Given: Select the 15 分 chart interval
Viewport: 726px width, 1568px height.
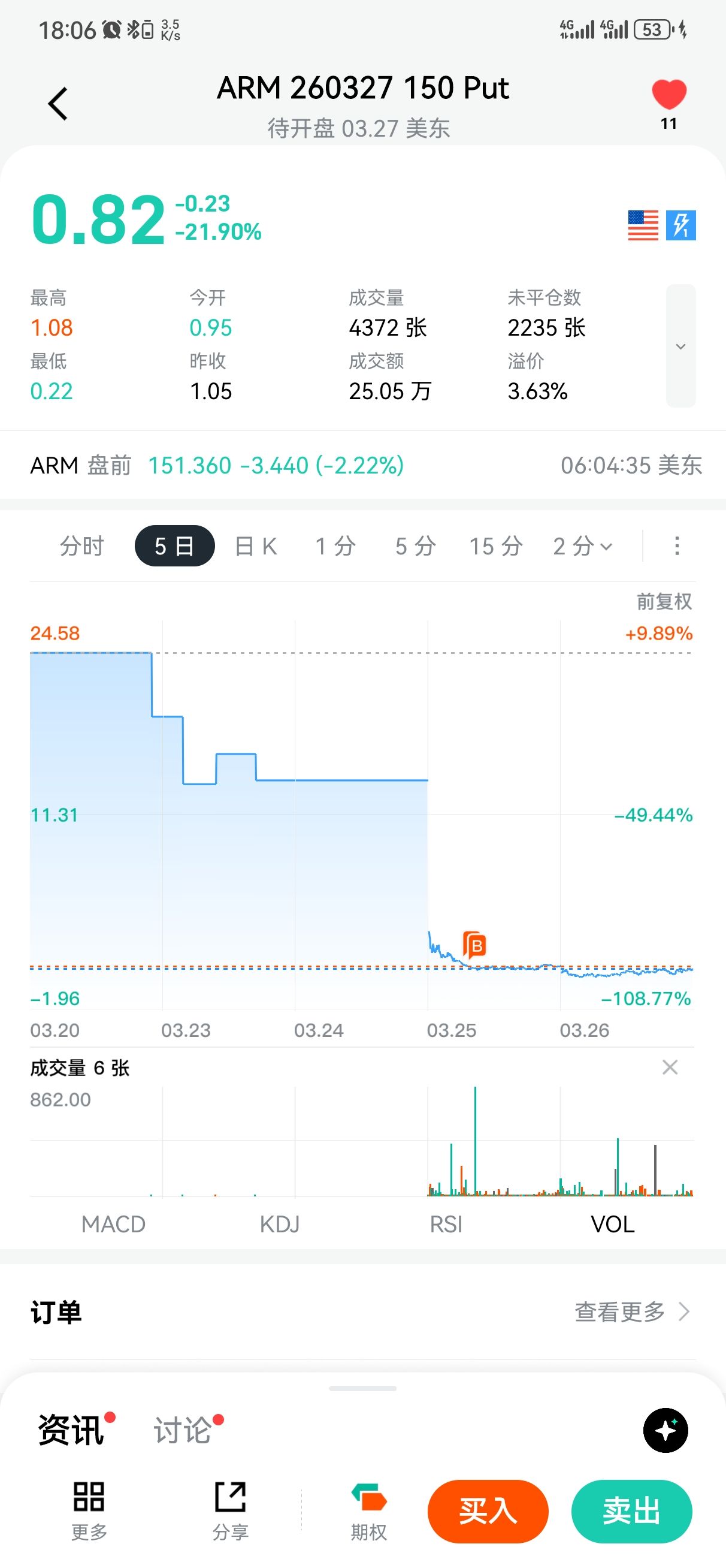Looking at the screenshot, I should (x=495, y=546).
